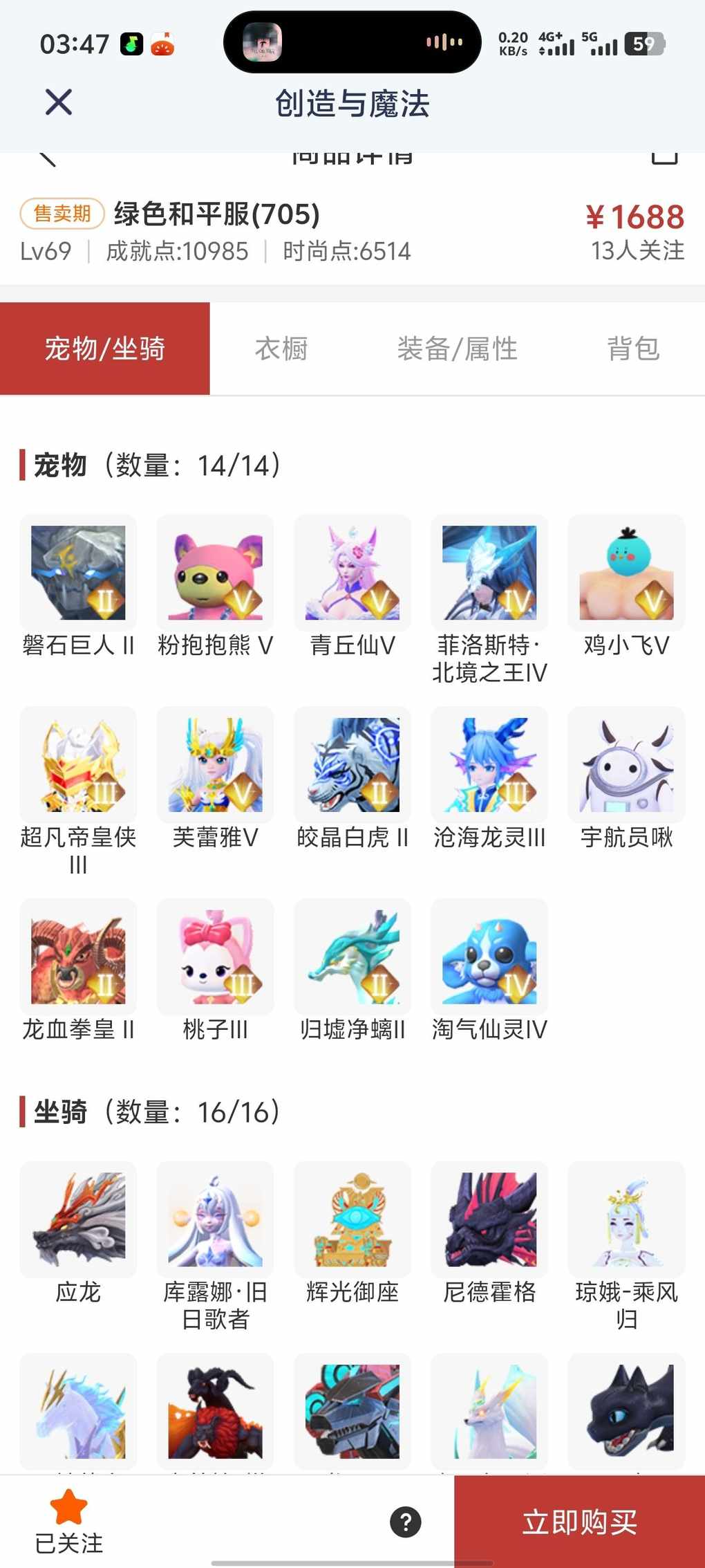This screenshot has width=705, height=1568.
Task: Open pet 青丘仙V details
Action: [352, 573]
